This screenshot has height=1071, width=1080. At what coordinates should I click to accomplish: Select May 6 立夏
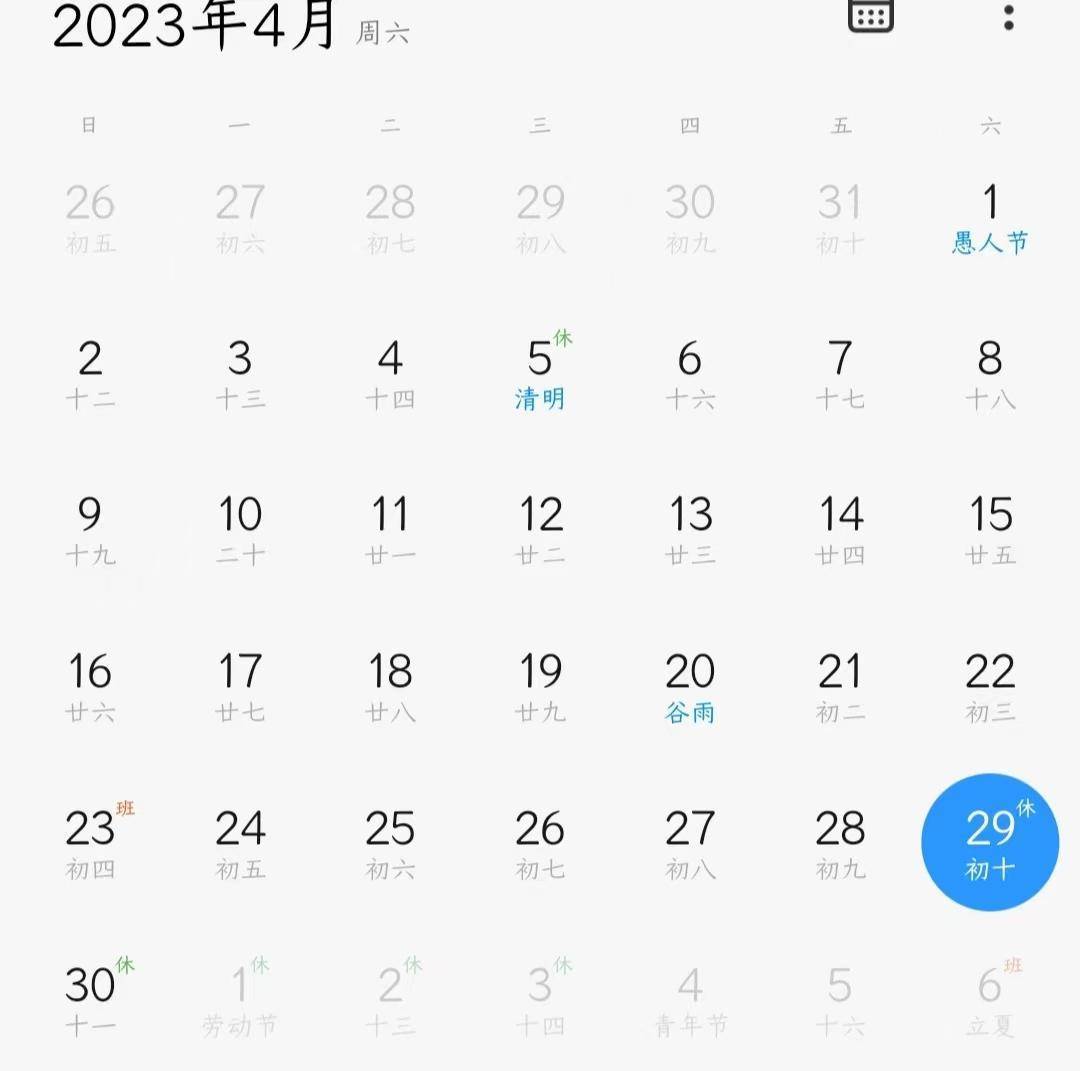[990, 999]
